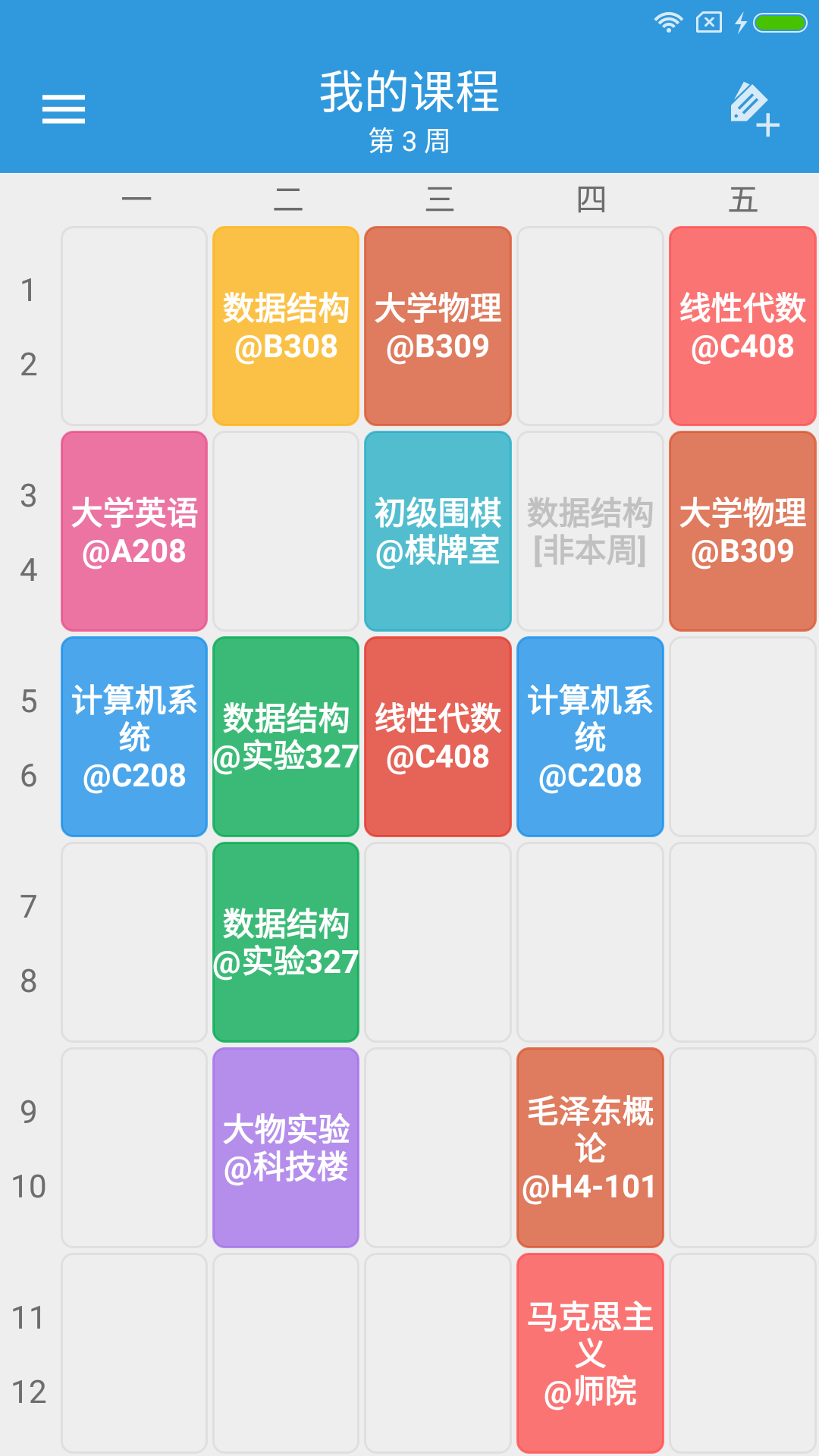Screen dimensions: 819x1456
Task: Open 数据结构 @实验327 in periods 5-6
Action: click(x=286, y=736)
